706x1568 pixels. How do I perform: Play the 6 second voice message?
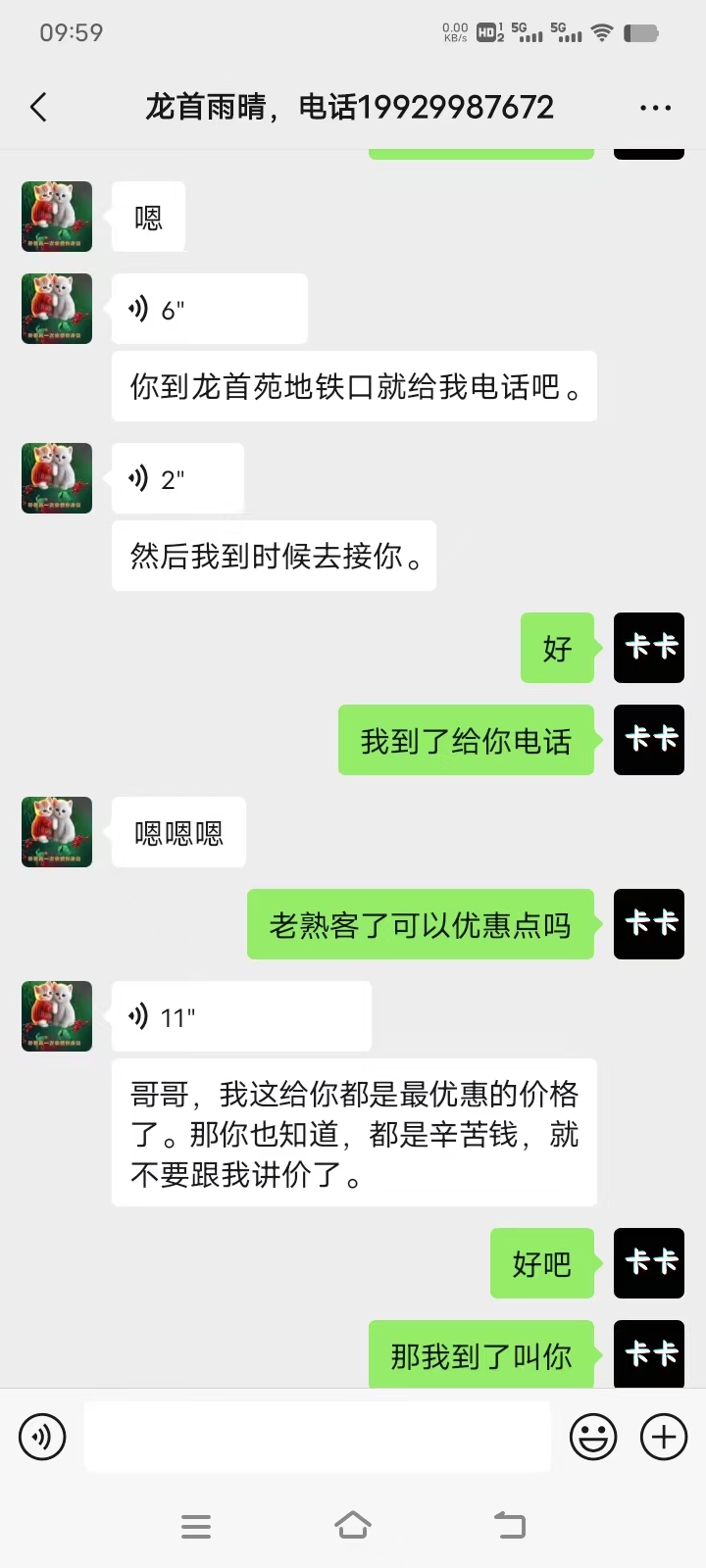click(x=209, y=308)
